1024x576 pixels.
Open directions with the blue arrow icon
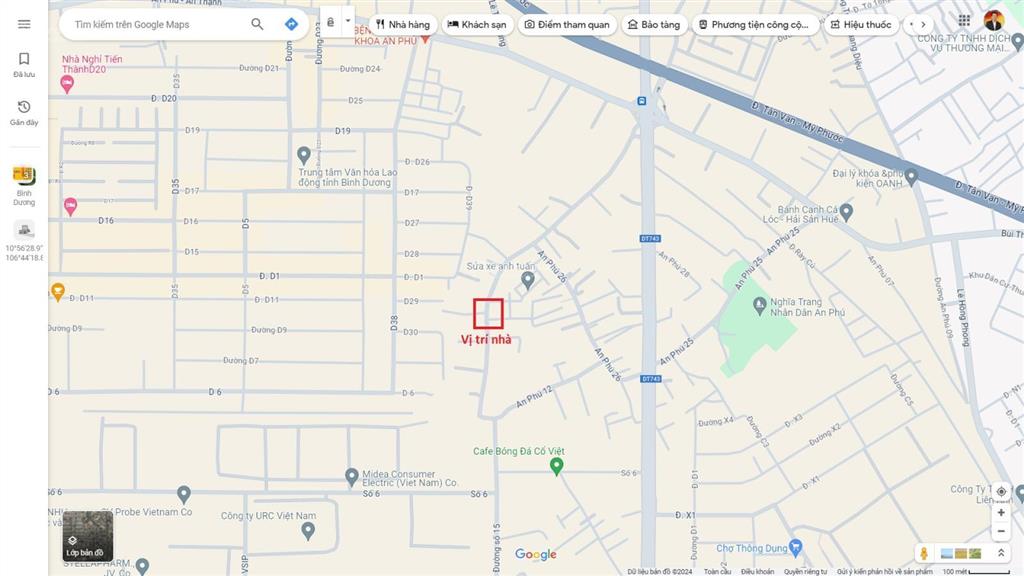[291, 24]
